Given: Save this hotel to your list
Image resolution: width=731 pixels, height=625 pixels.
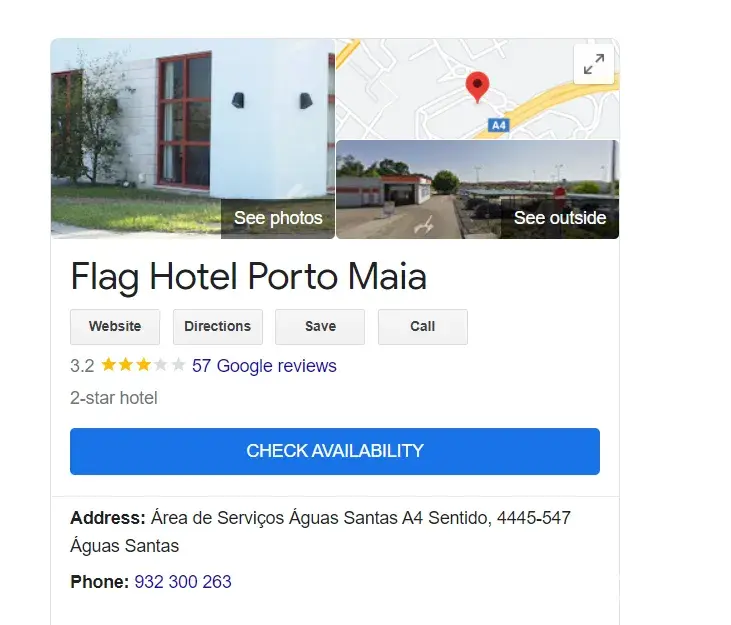Looking at the screenshot, I should (320, 327).
